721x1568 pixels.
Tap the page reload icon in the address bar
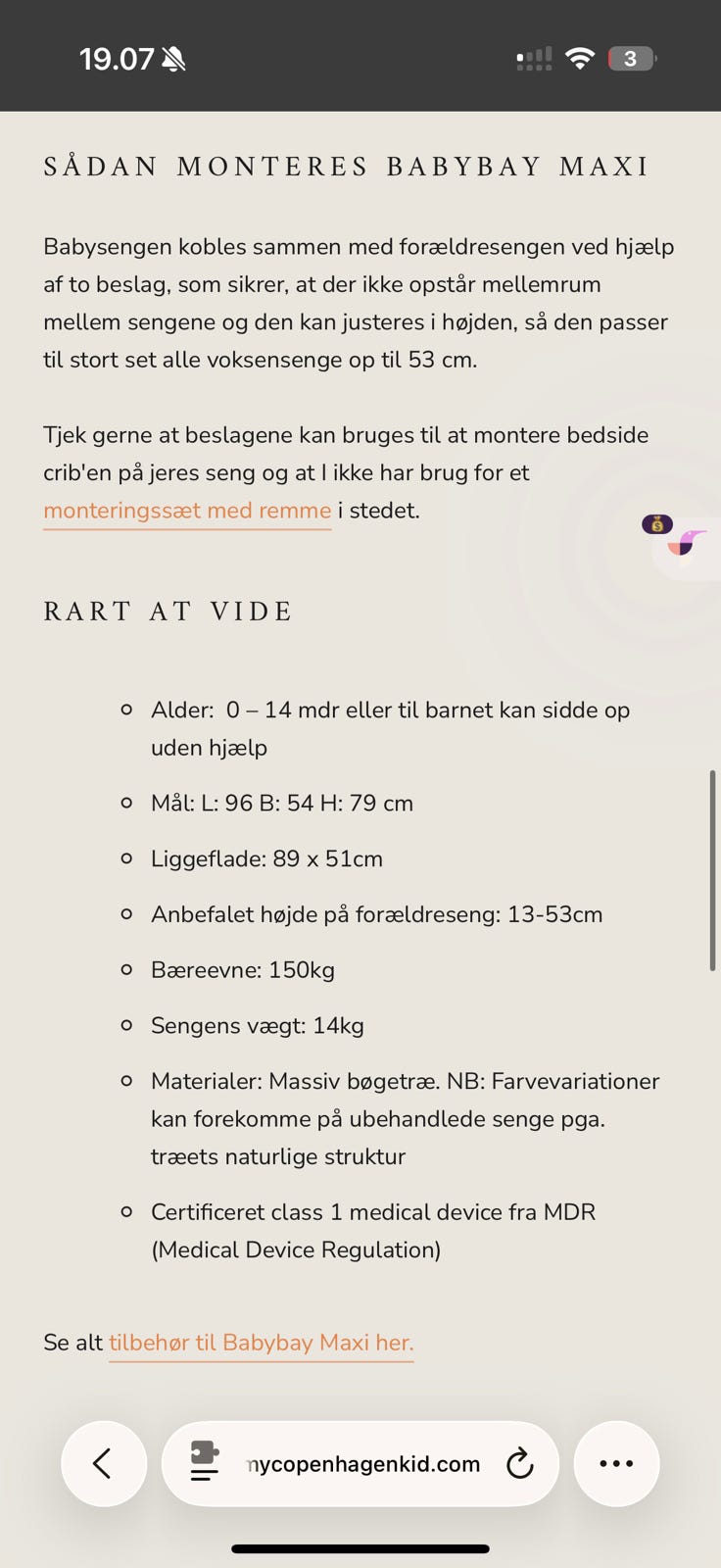[x=520, y=1463]
